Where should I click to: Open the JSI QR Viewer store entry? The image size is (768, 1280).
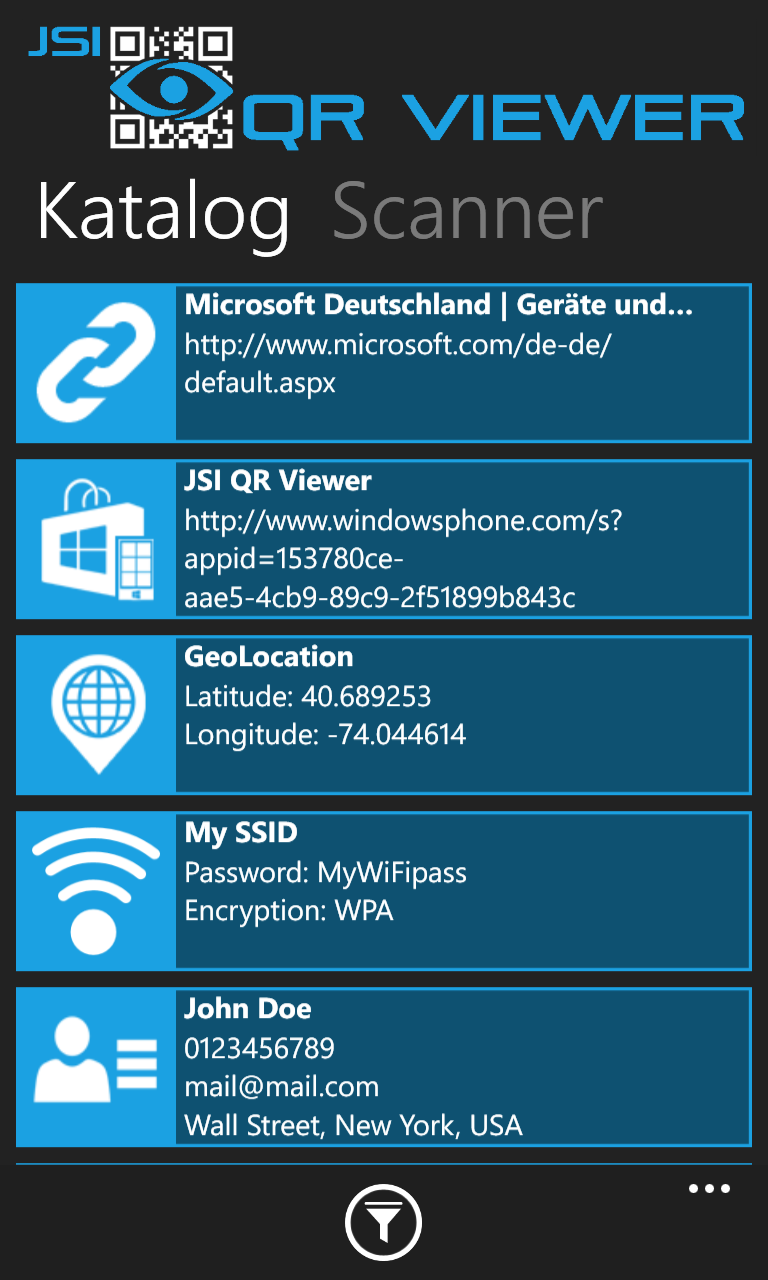point(384,539)
